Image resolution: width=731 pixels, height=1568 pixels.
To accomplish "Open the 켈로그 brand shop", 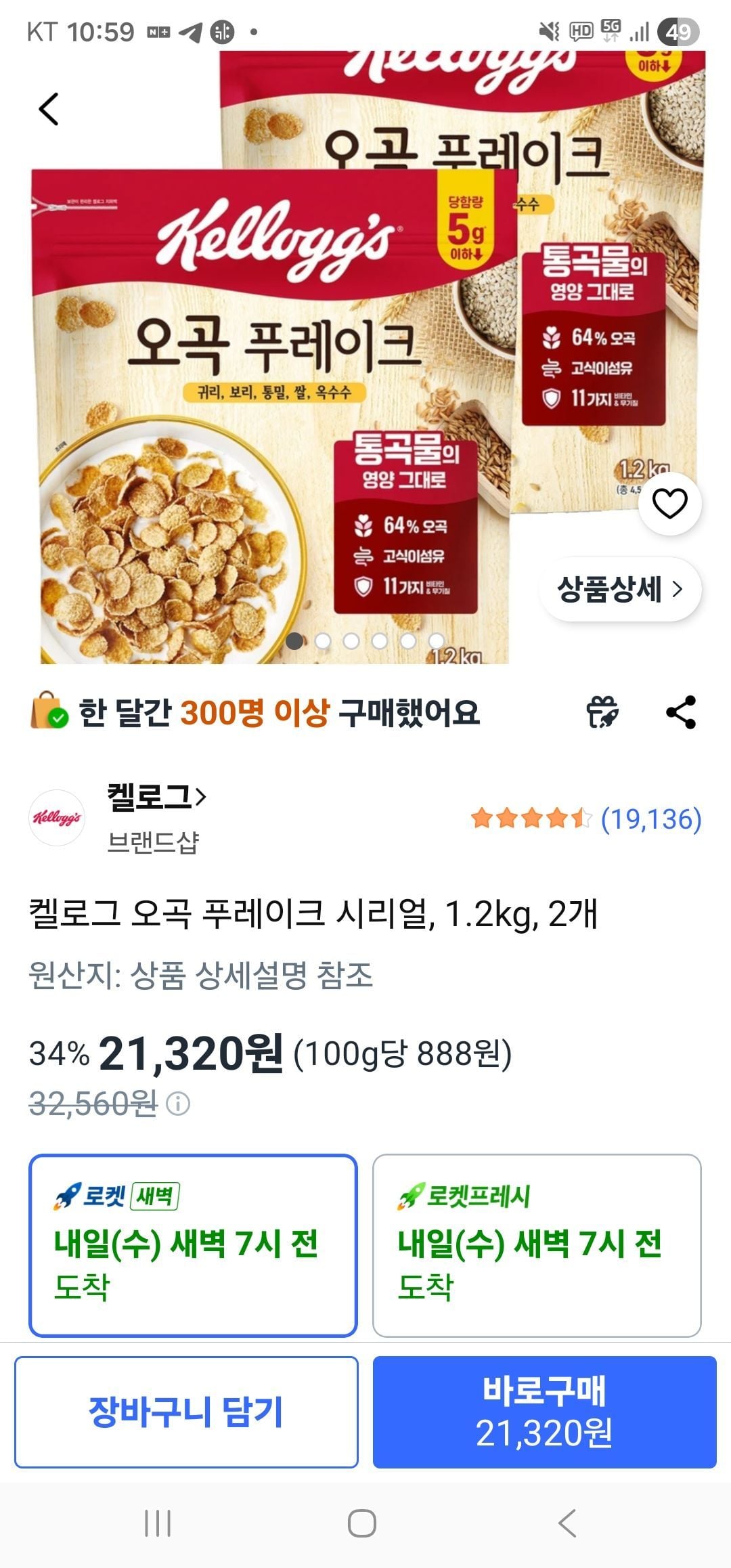I will (x=156, y=797).
